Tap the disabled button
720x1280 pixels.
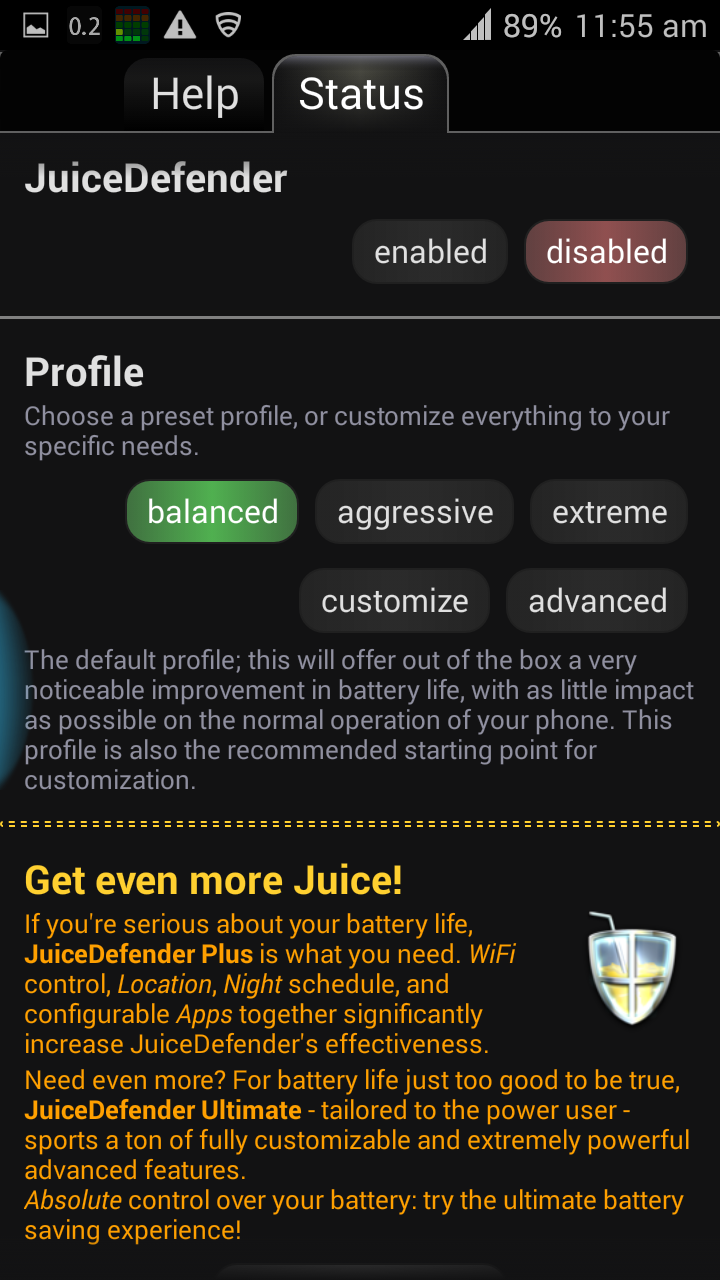(x=606, y=252)
